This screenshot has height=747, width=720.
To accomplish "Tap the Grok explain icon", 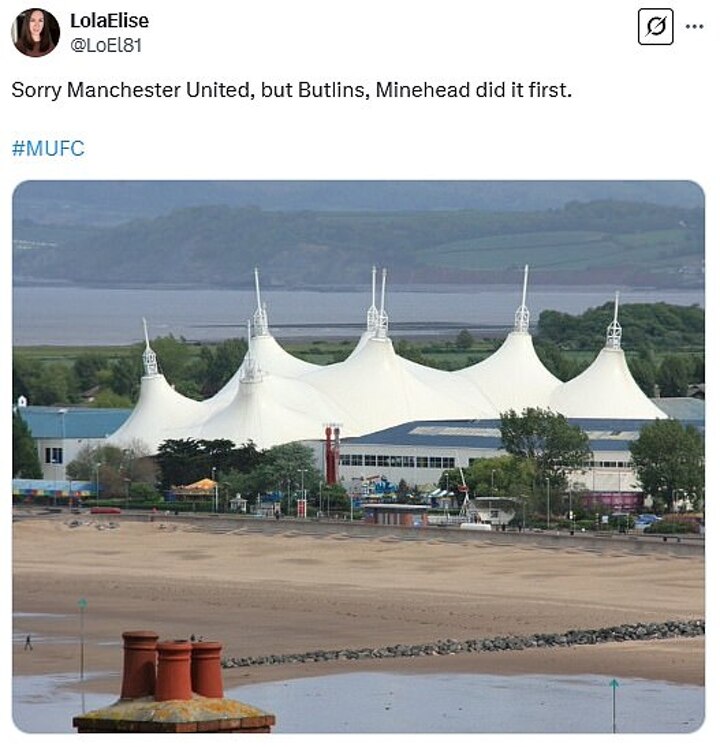I will [x=655, y=27].
